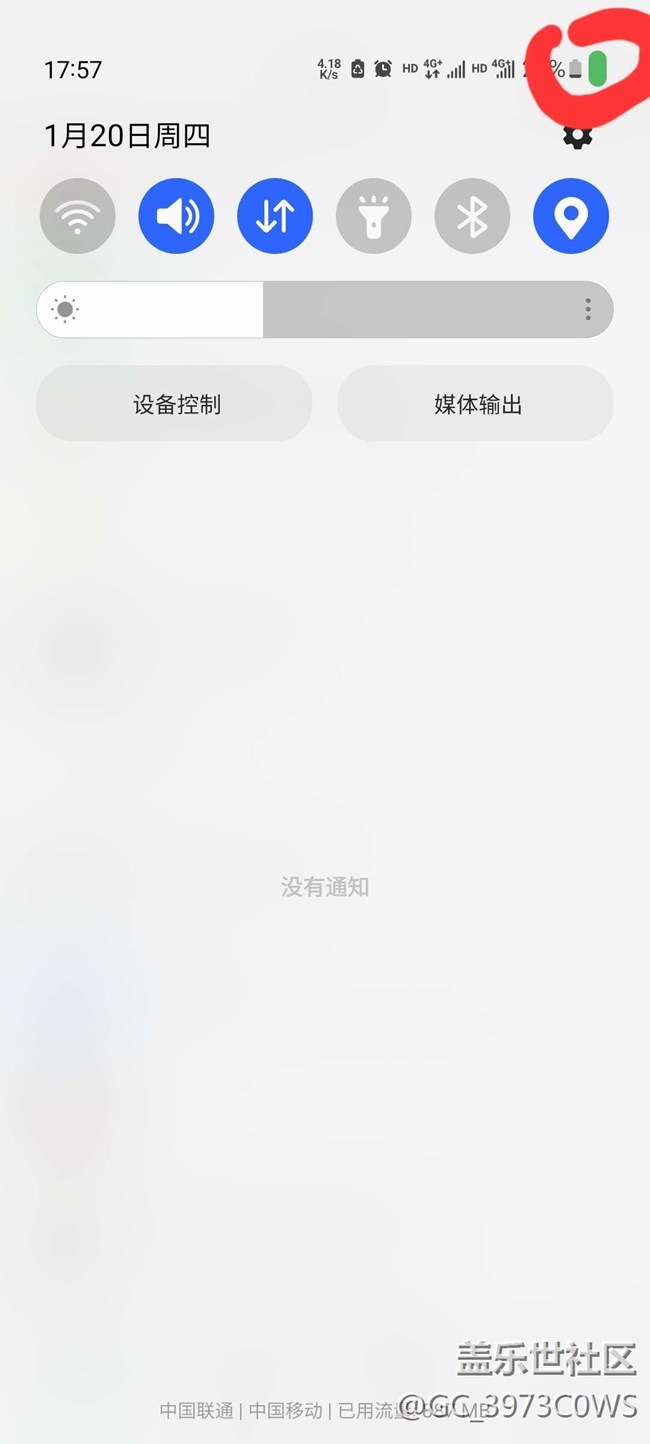The image size is (650, 1444).
Task: Open brightness options three-dot menu
Action: [x=588, y=309]
